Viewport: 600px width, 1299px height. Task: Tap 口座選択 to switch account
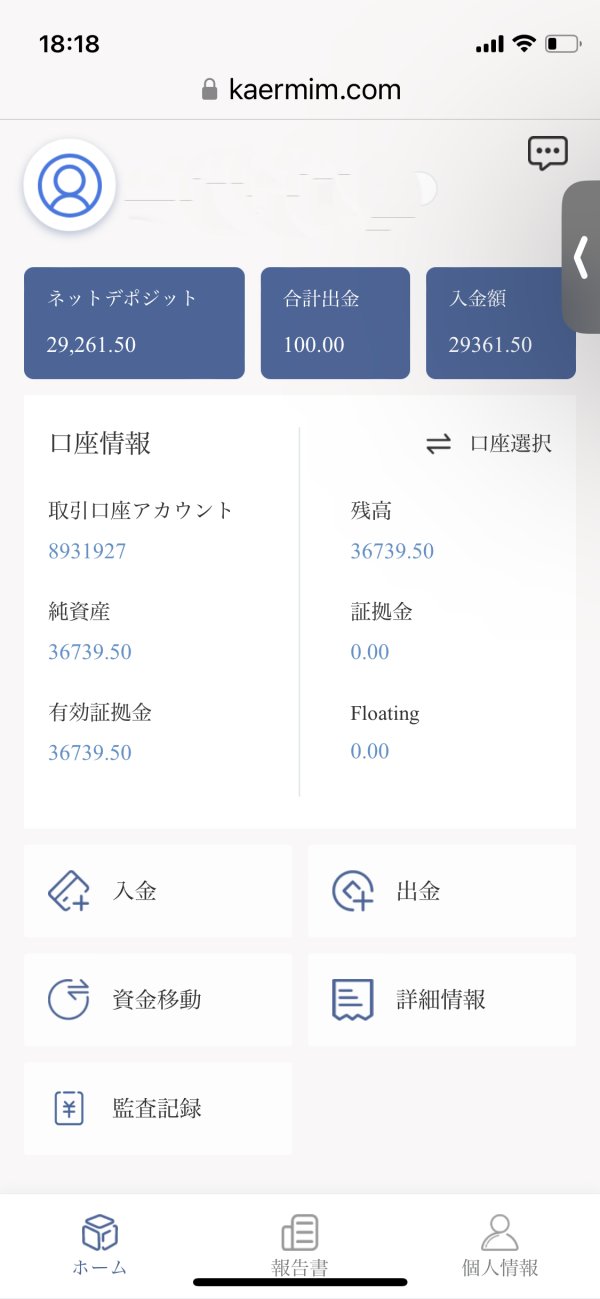pyautogui.click(x=488, y=444)
